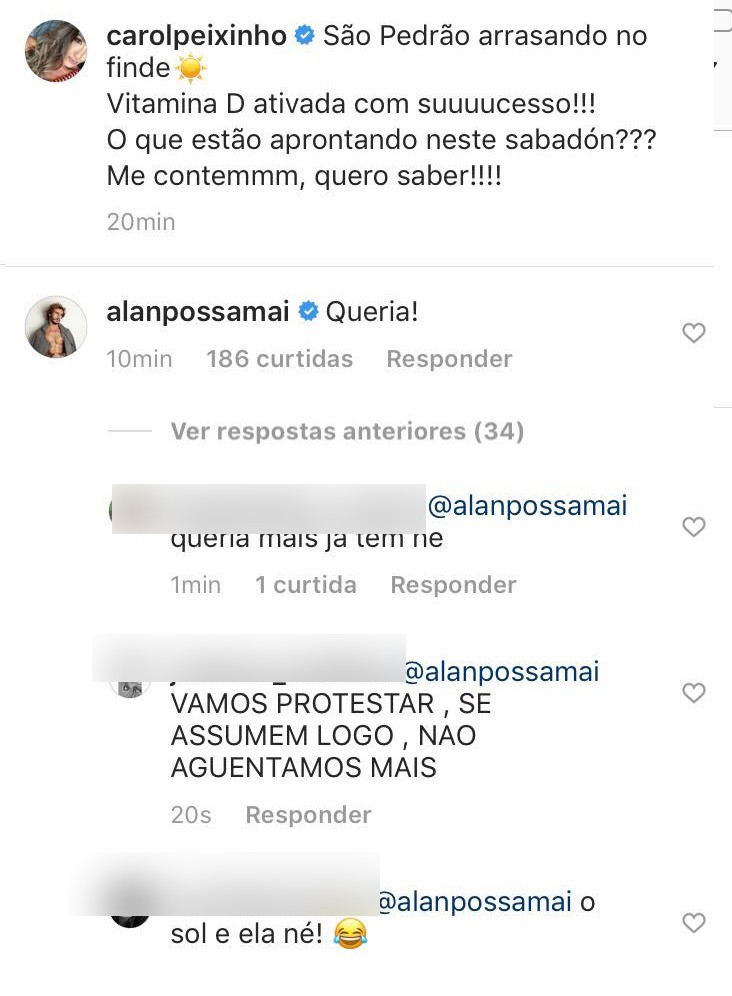
Task: View the 186 curtidas list
Action: tap(279, 359)
